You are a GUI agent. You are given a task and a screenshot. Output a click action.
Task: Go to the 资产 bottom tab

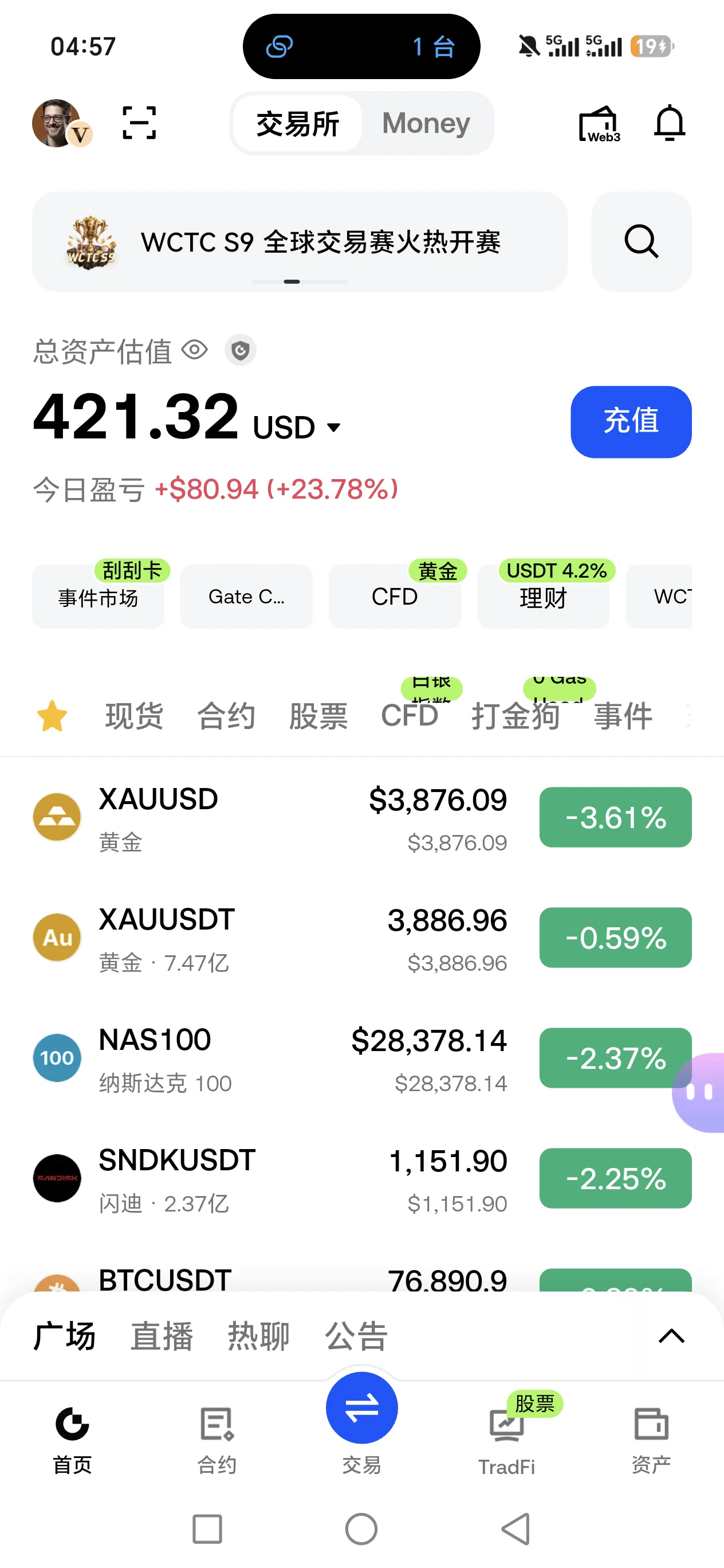click(651, 1440)
